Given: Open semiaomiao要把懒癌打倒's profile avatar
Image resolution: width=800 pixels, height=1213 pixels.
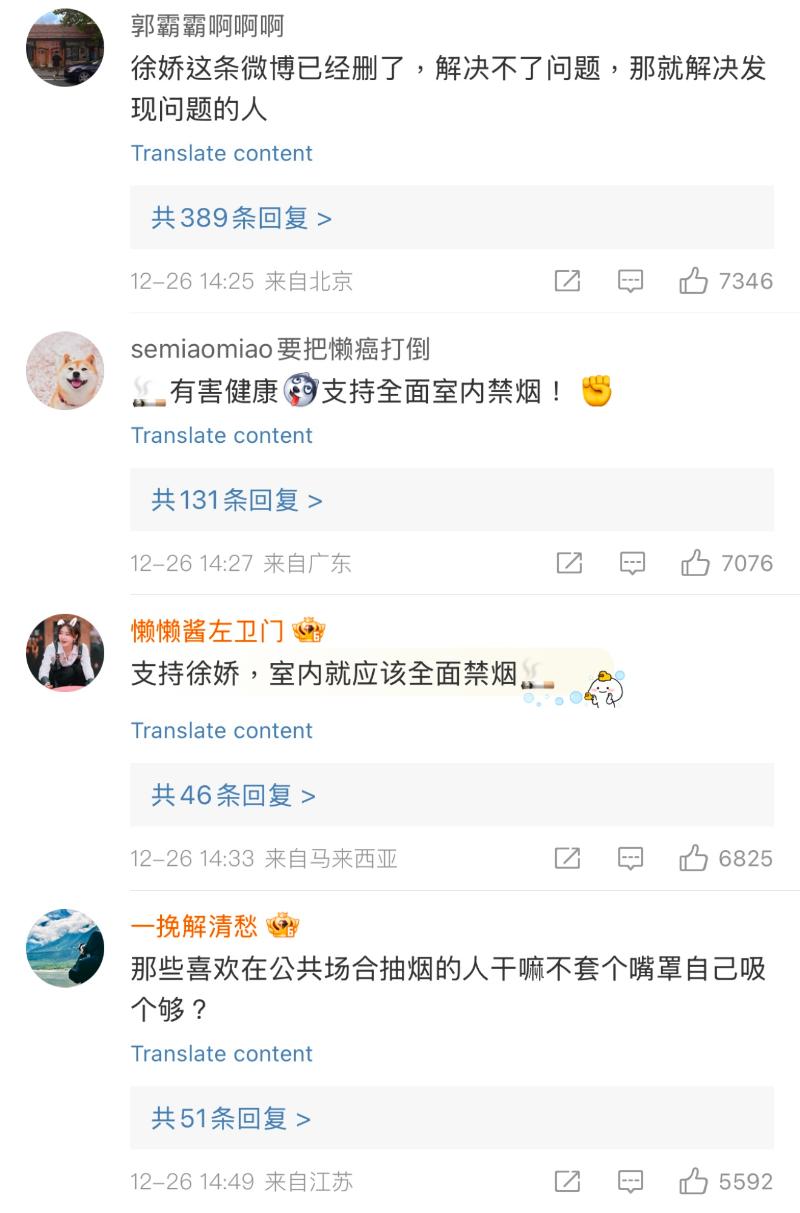Looking at the screenshot, I should (65, 371).
